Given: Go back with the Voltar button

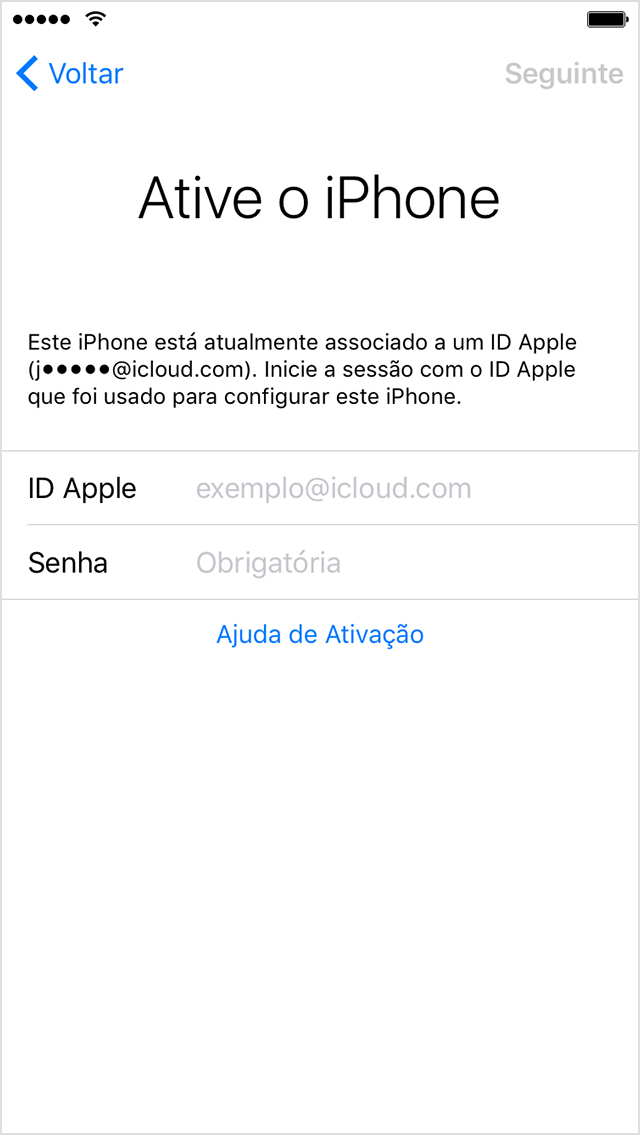Looking at the screenshot, I should [70, 74].
